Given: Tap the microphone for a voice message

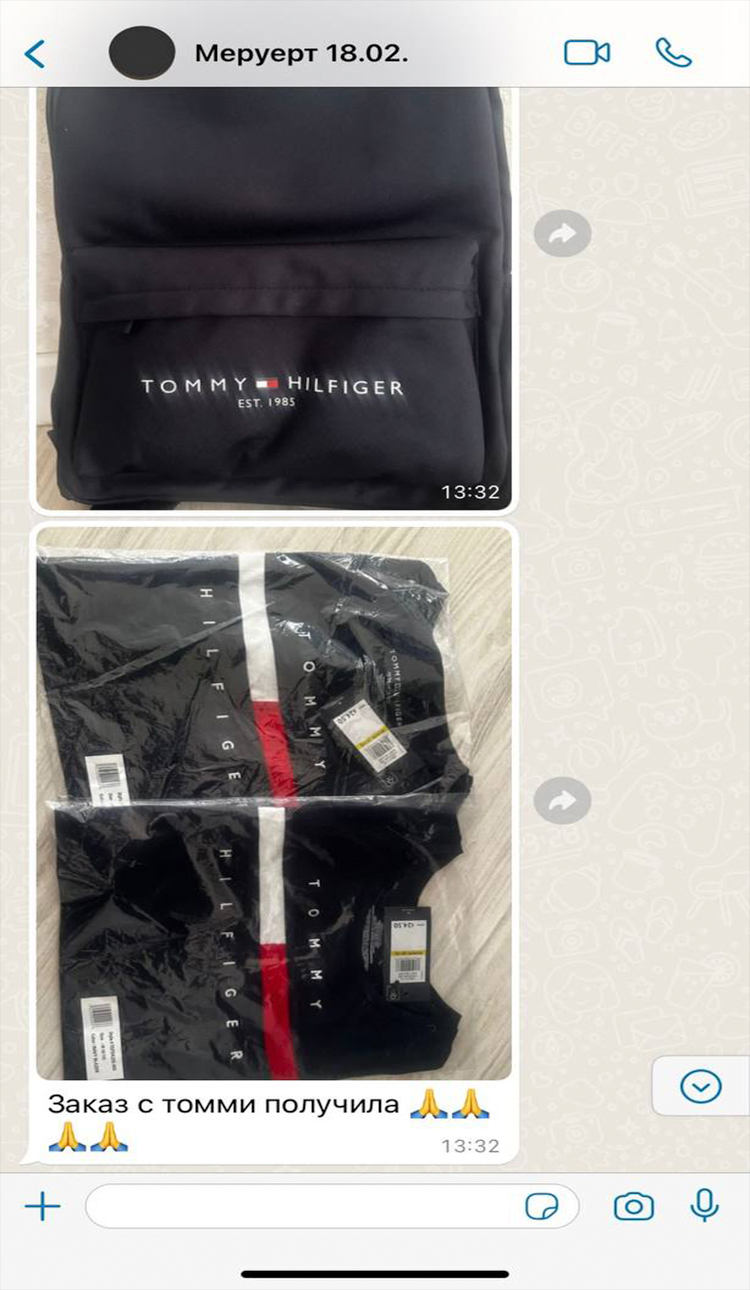Looking at the screenshot, I should coord(705,1206).
